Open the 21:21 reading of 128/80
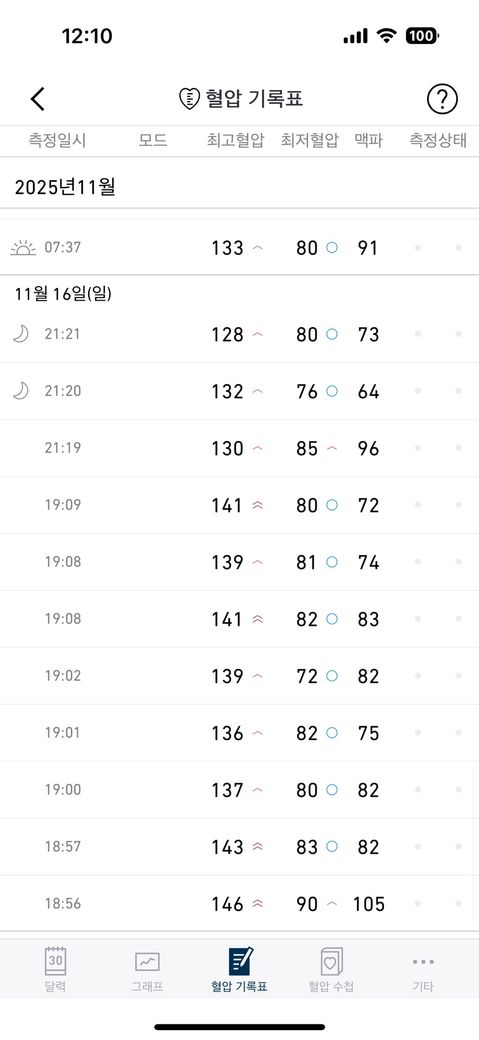The width and height of the screenshot is (479, 1040). (240, 334)
